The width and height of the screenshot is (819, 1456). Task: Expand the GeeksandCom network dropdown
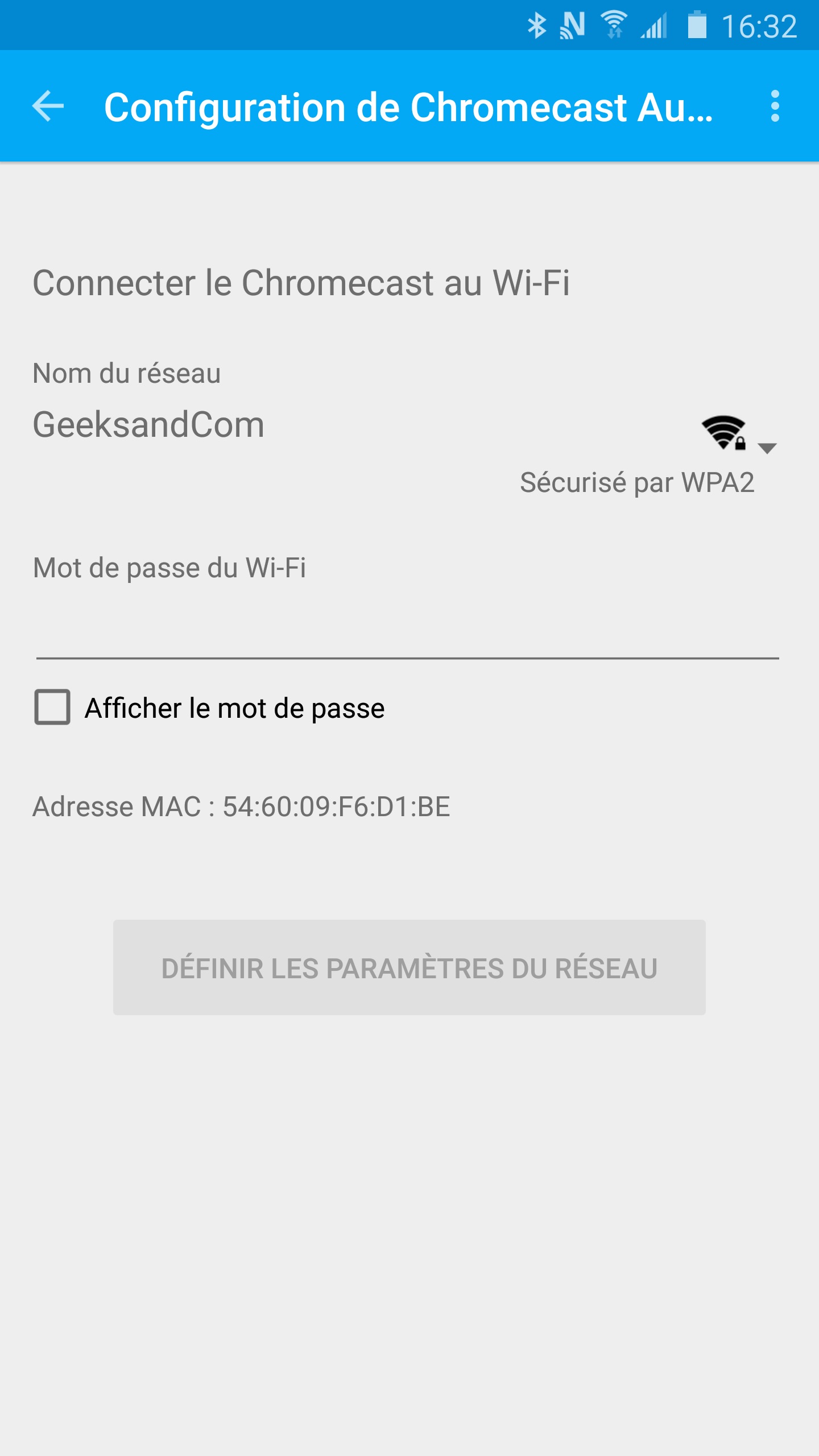(x=767, y=448)
